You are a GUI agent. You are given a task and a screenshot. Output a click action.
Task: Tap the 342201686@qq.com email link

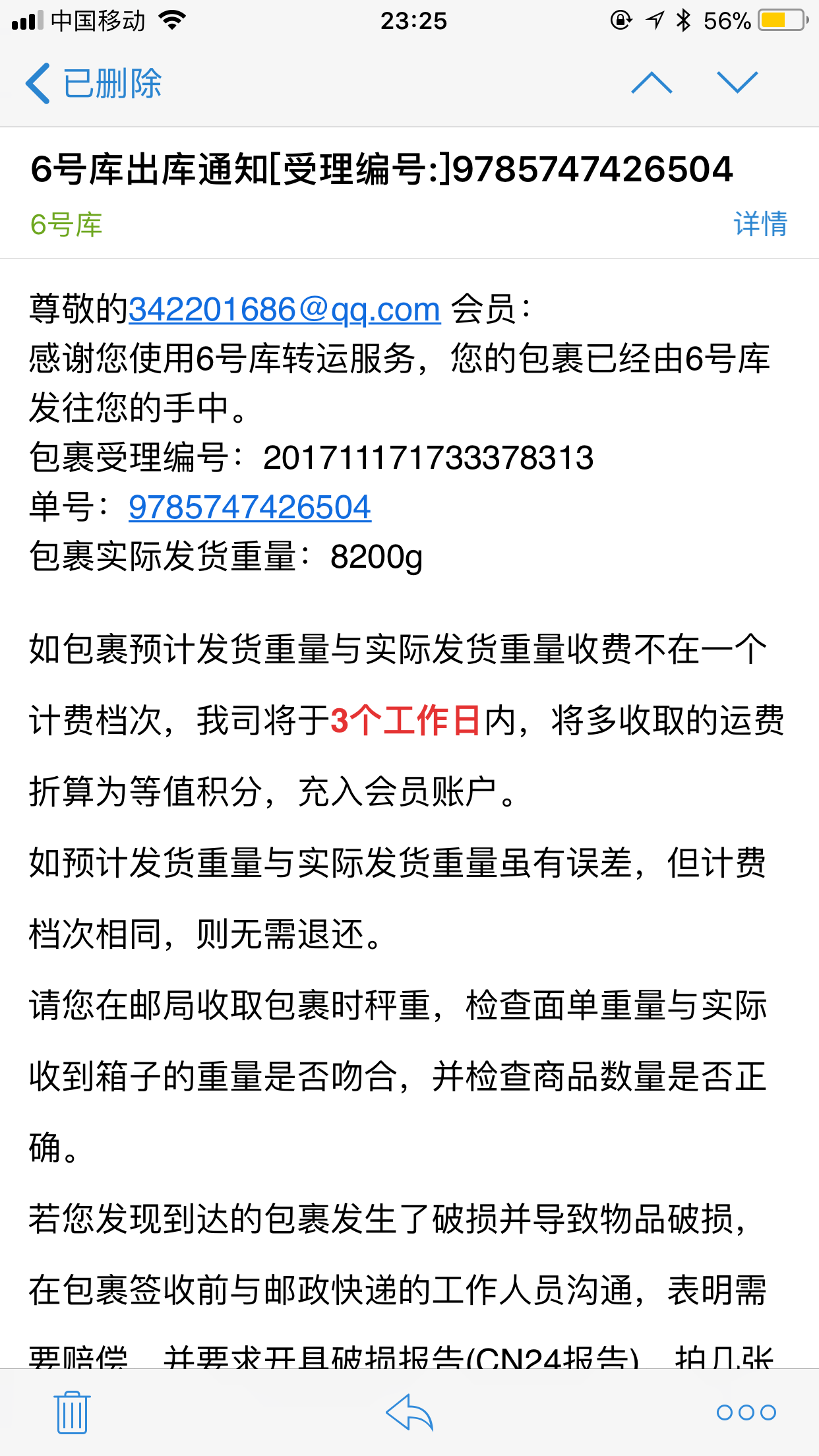[x=284, y=309]
